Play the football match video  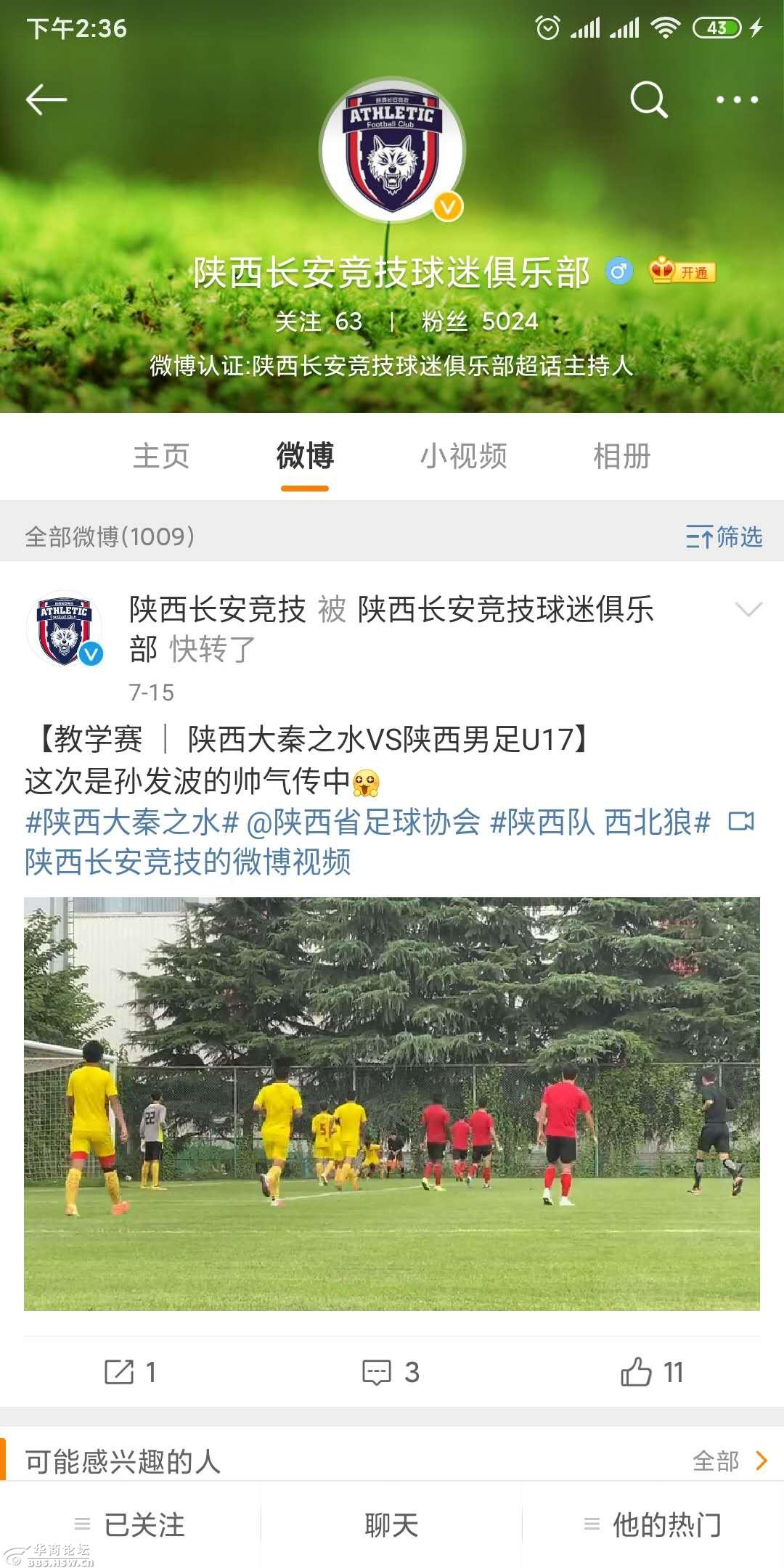[392, 1103]
